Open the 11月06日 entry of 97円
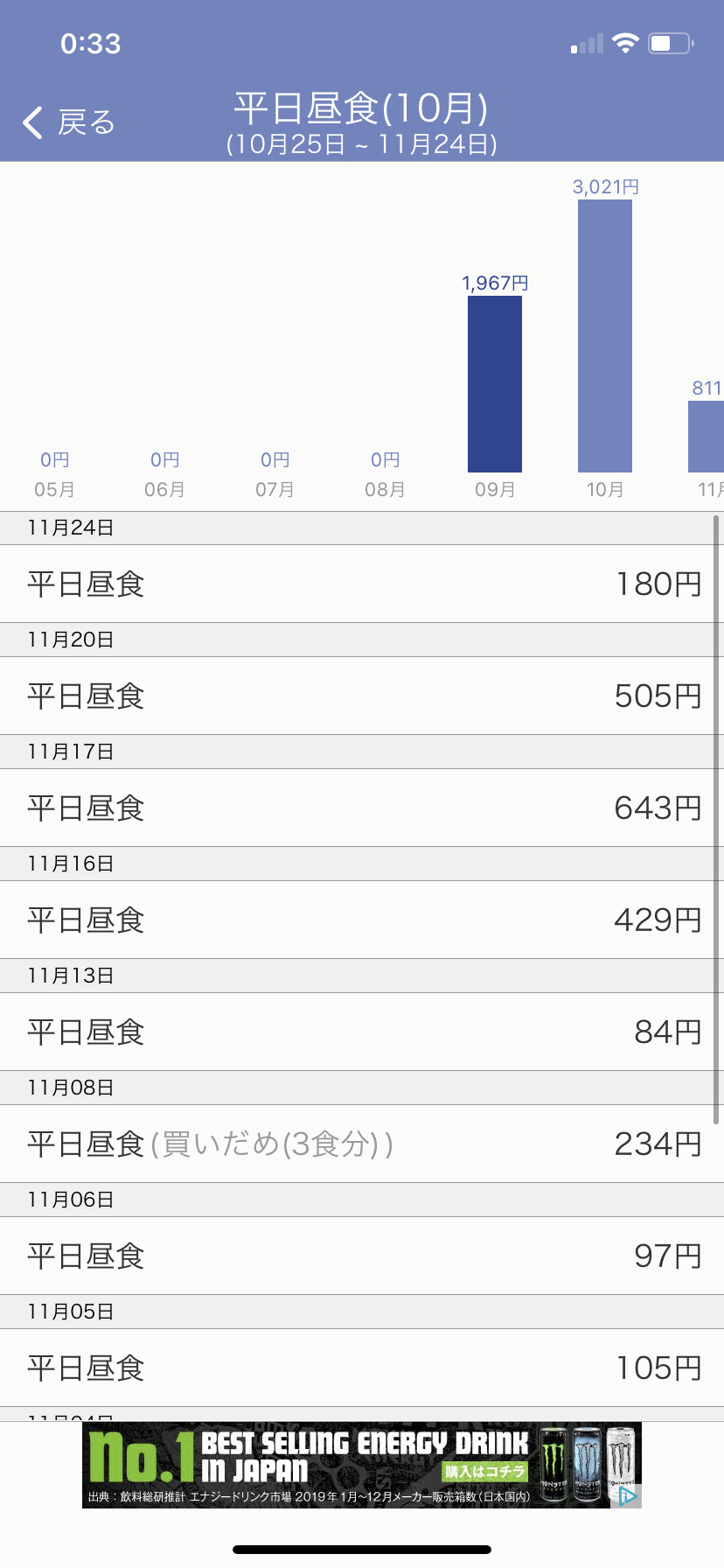Screen dimensions: 724x1568 362,1256
